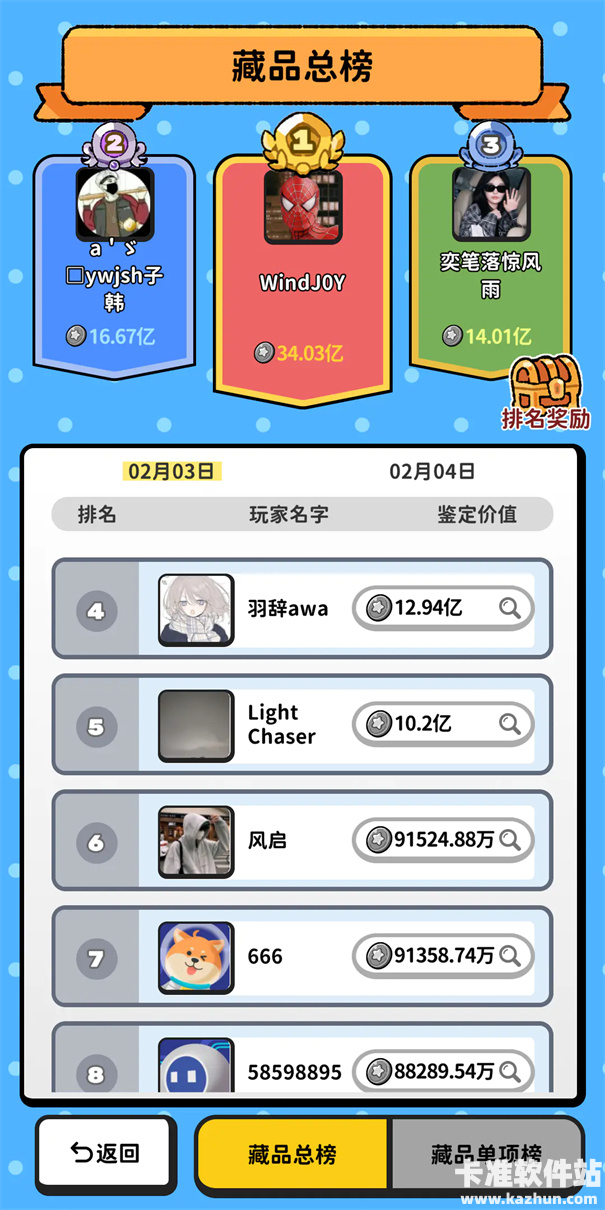Select the 藏品总榜 tab
This screenshot has height=1210, width=605.
pos(292,1154)
